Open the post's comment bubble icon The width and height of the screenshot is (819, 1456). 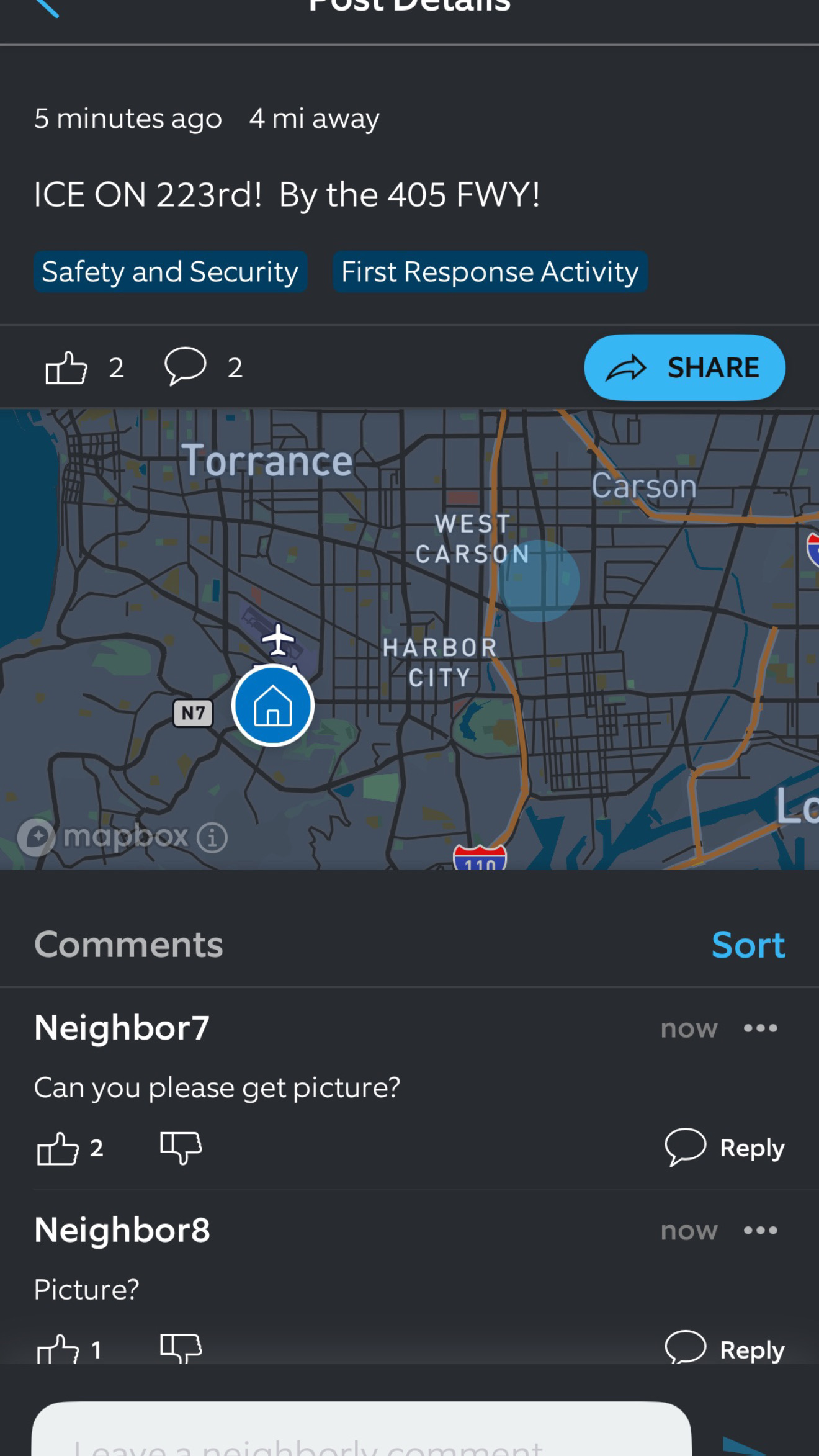pyautogui.click(x=185, y=366)
